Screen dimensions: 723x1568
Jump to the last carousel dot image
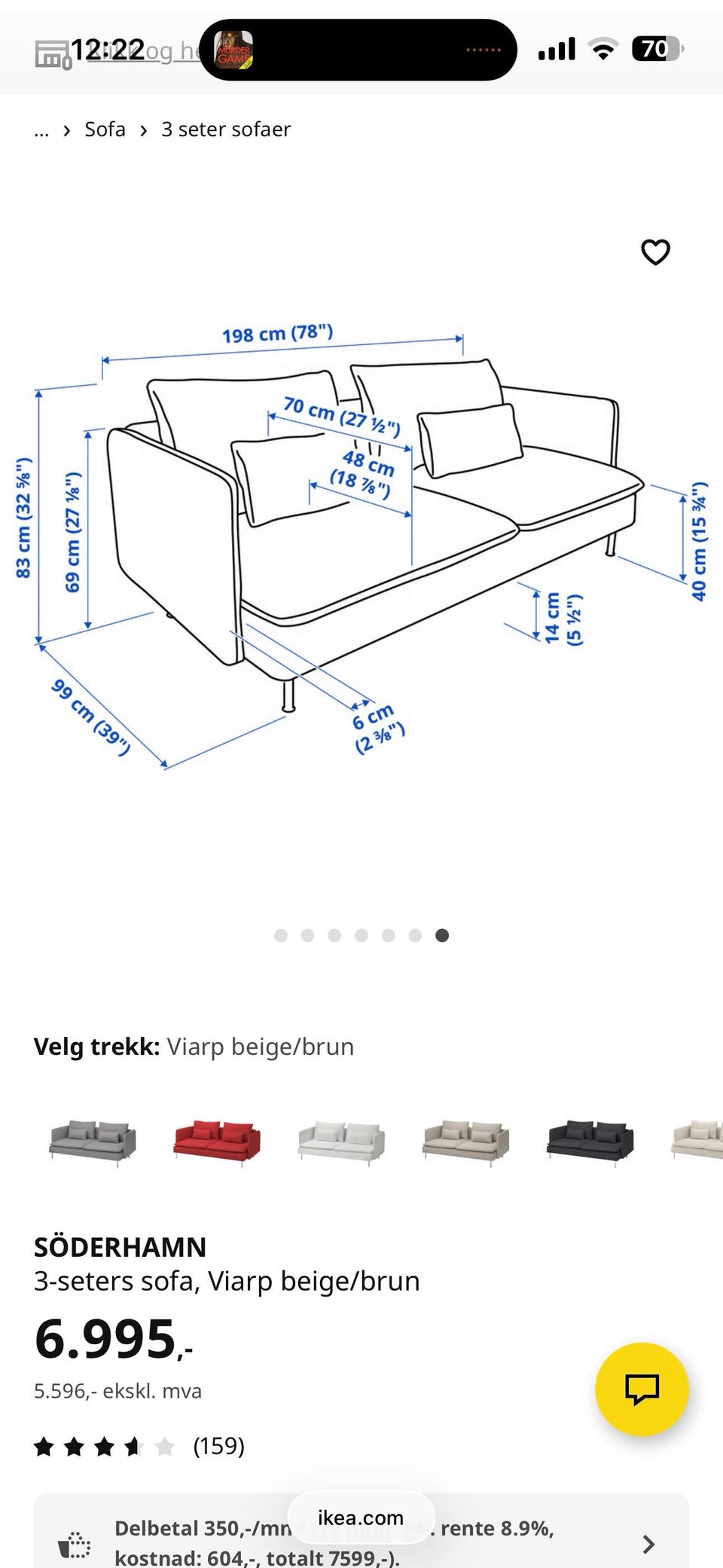[442, 935]
